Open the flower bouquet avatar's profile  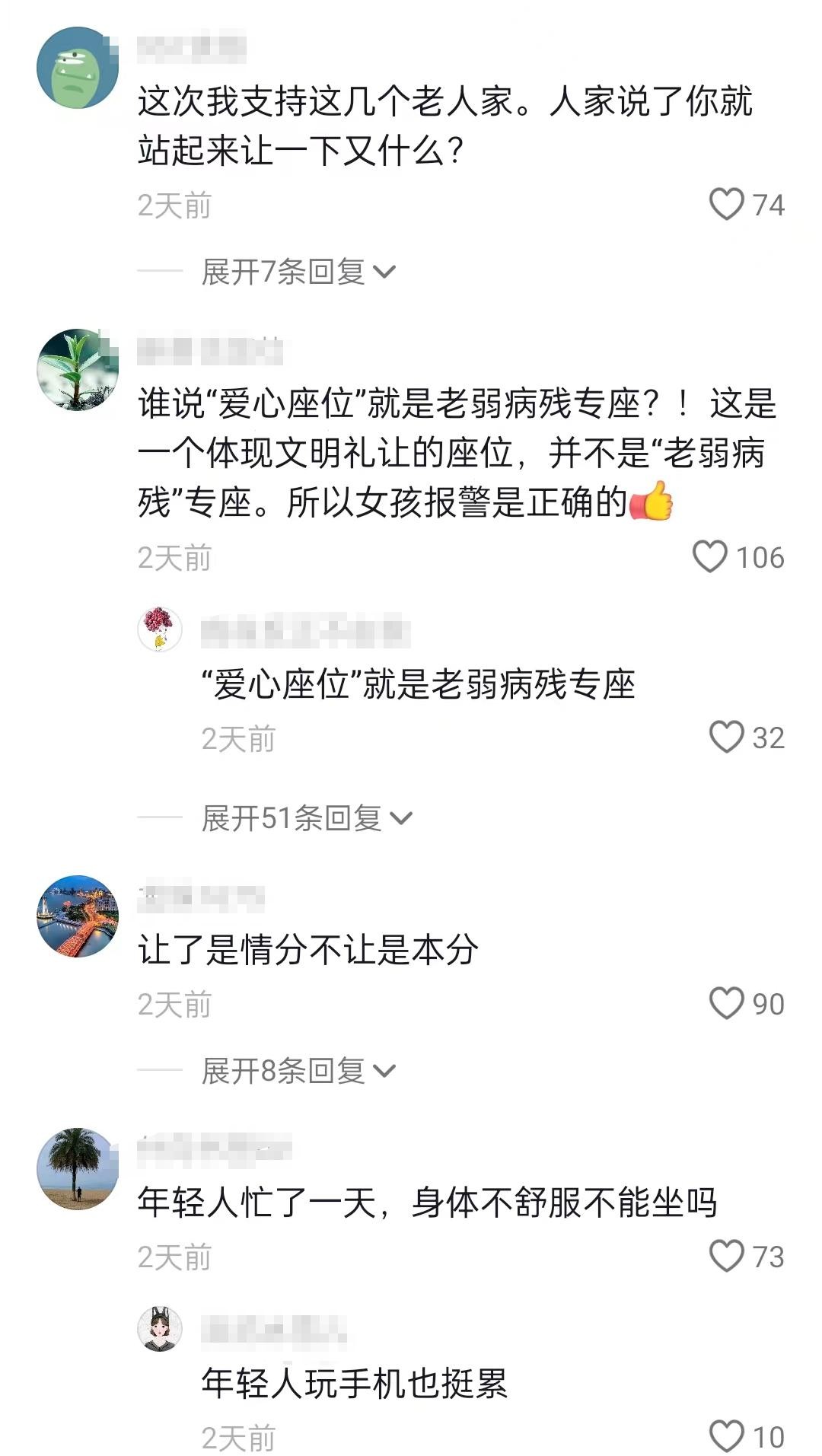[160, 629]
